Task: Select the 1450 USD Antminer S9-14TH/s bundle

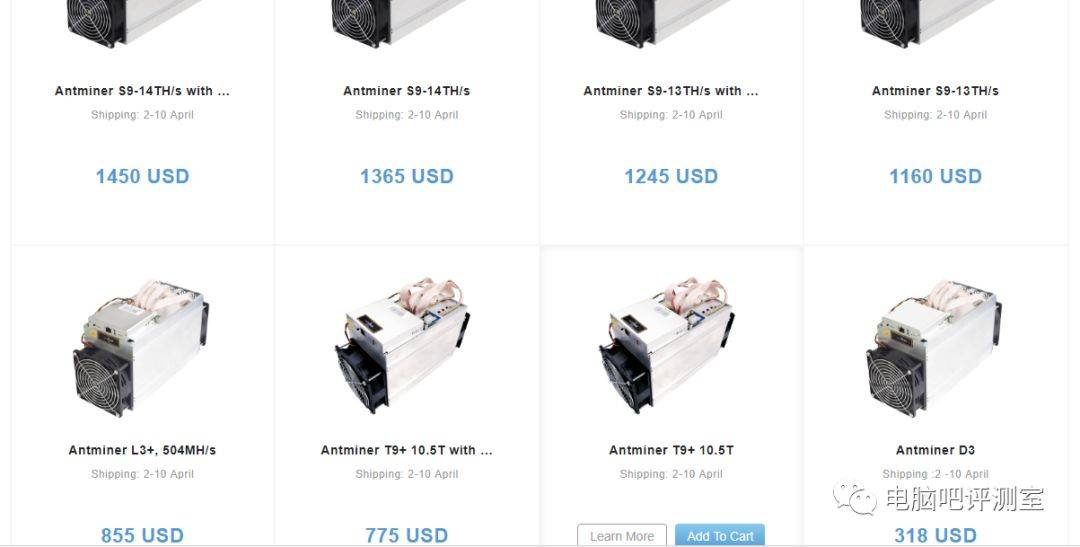Action: coord(142,91)
